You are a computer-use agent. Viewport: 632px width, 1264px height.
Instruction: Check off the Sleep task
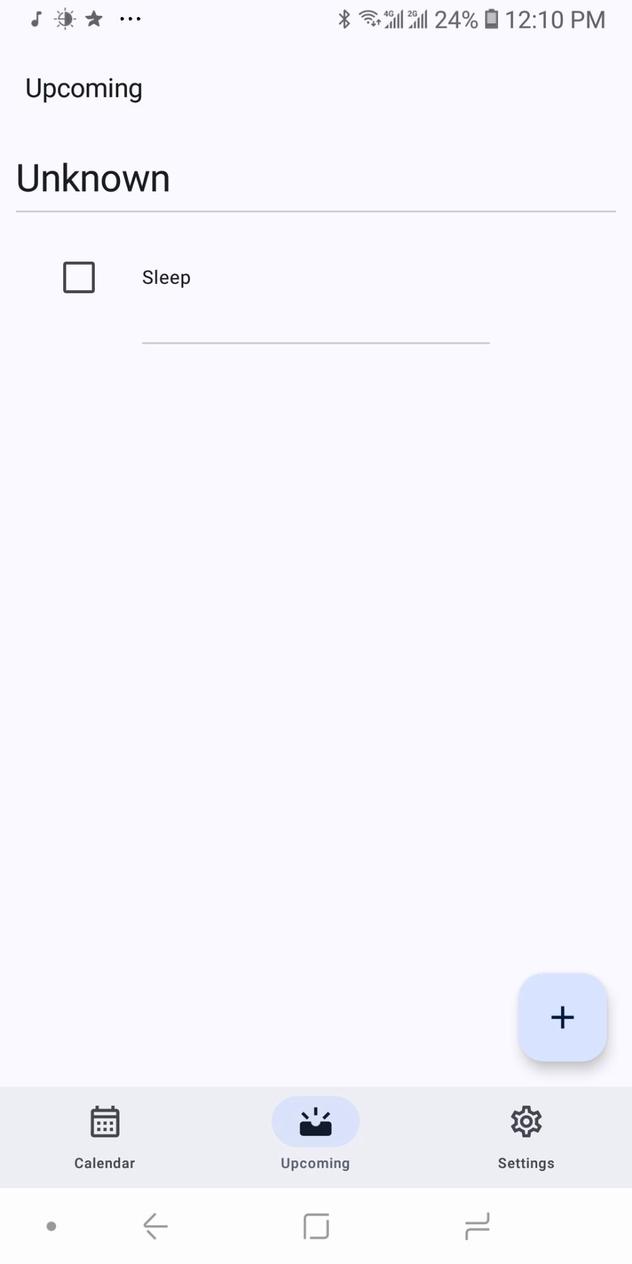point(79,277)
